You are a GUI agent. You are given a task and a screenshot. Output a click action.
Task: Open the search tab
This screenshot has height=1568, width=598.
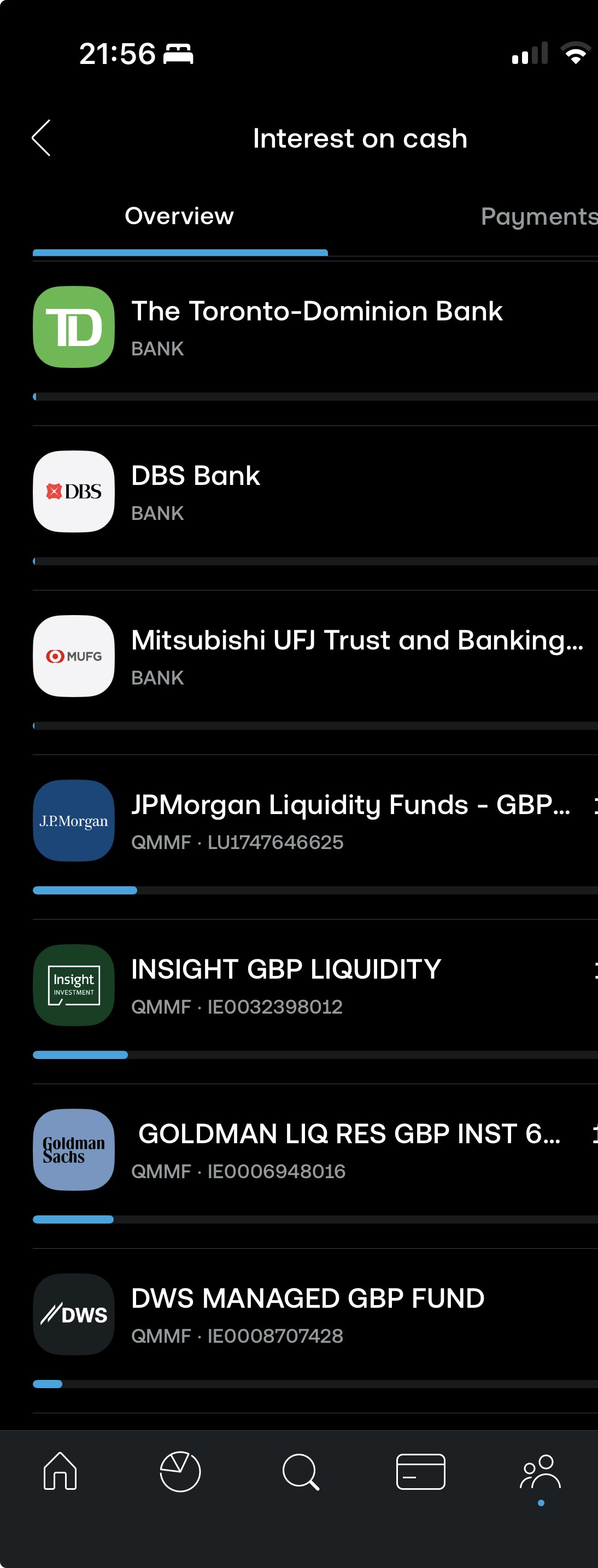pos(301,1472)
